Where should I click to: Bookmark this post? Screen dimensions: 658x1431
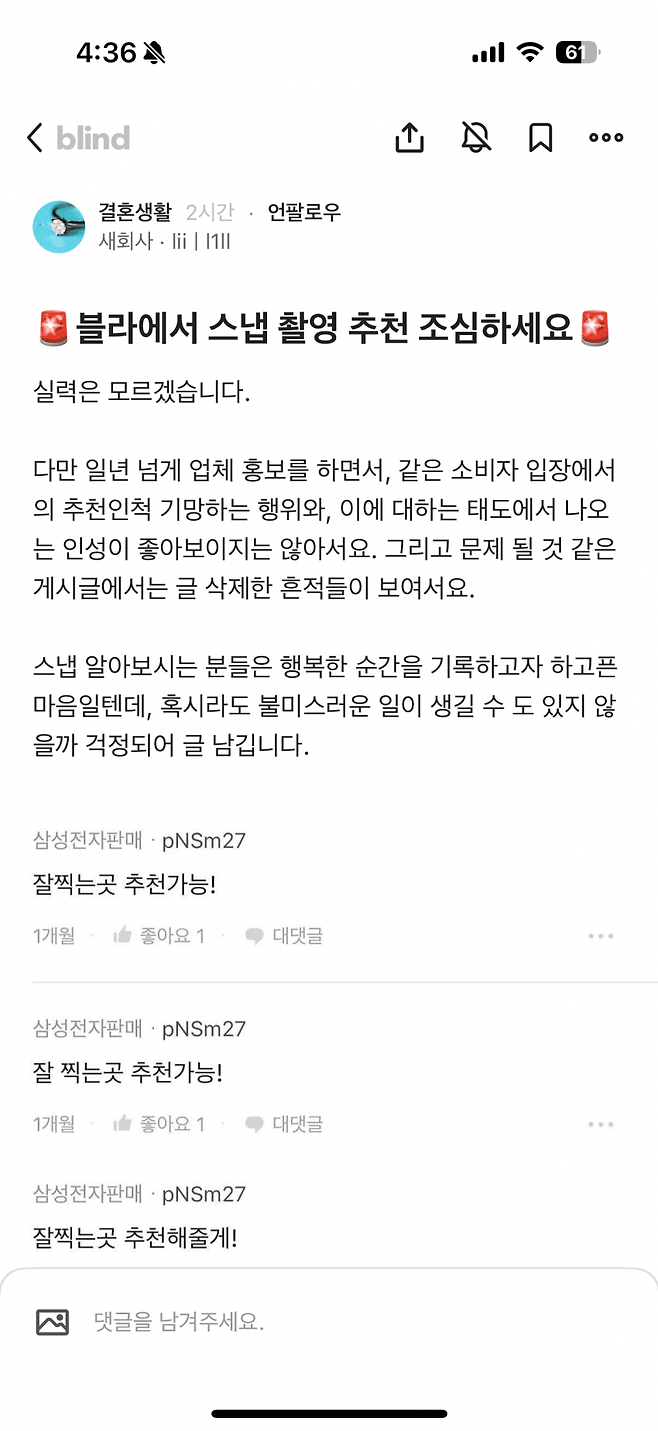coord(540,138)
